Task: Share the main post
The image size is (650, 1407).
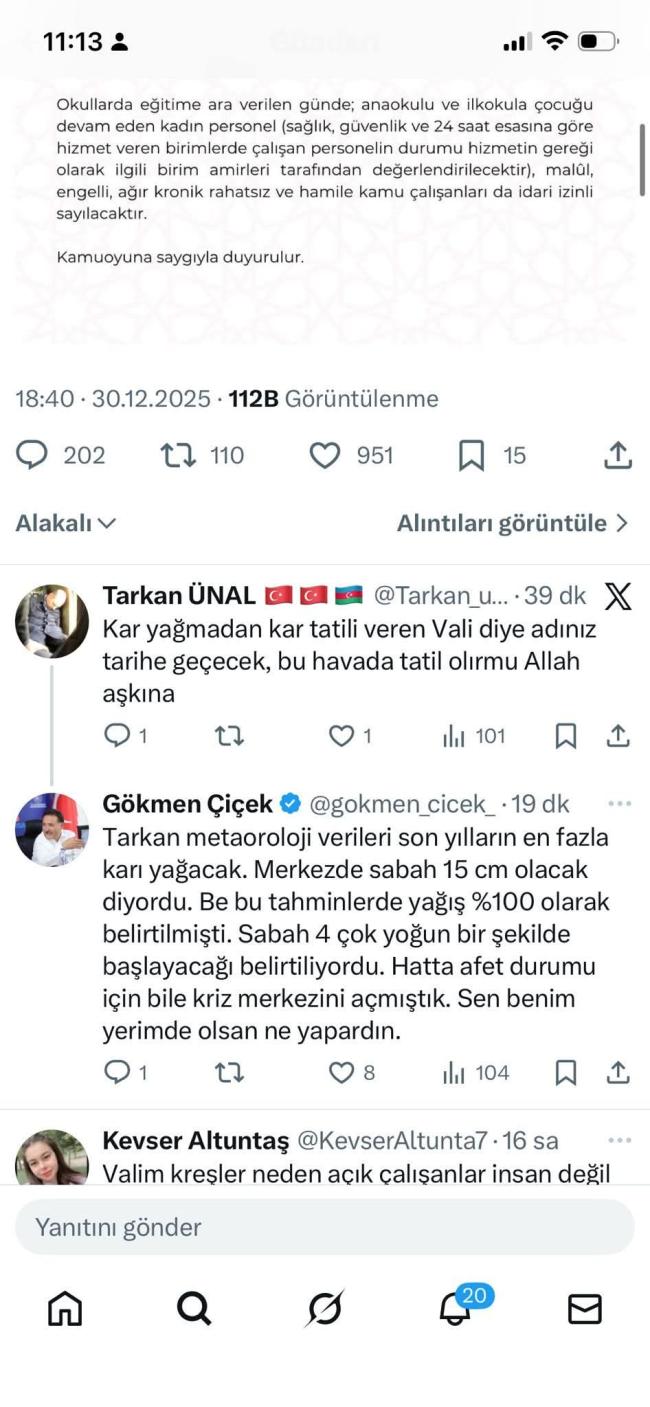Action: [x=618, y=456]
